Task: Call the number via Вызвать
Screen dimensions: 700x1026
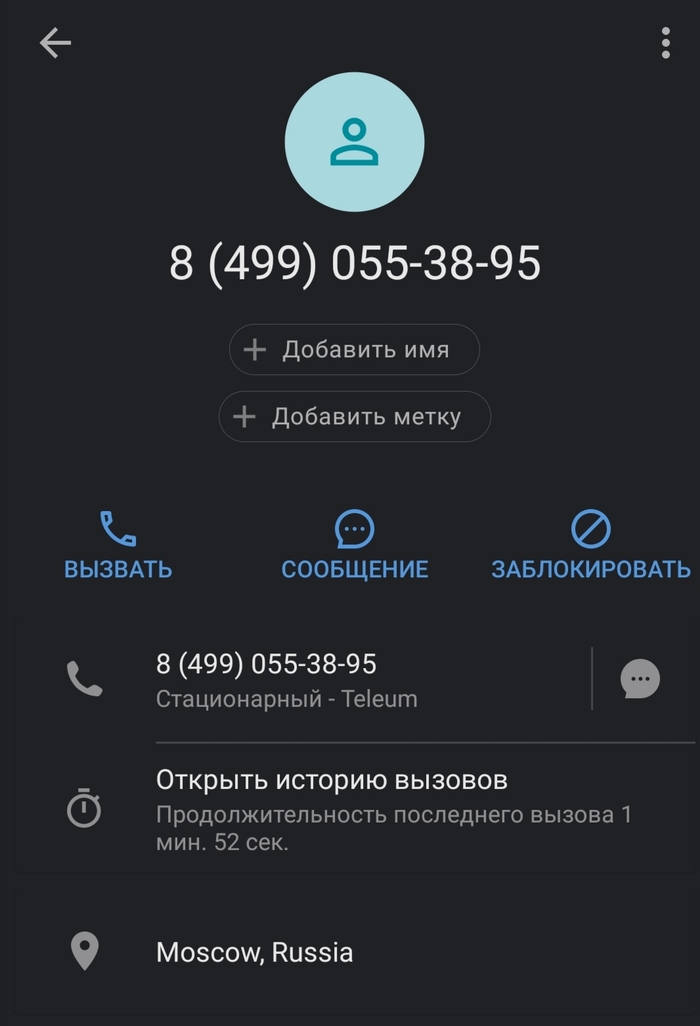Action: click(x=118, y=545)
